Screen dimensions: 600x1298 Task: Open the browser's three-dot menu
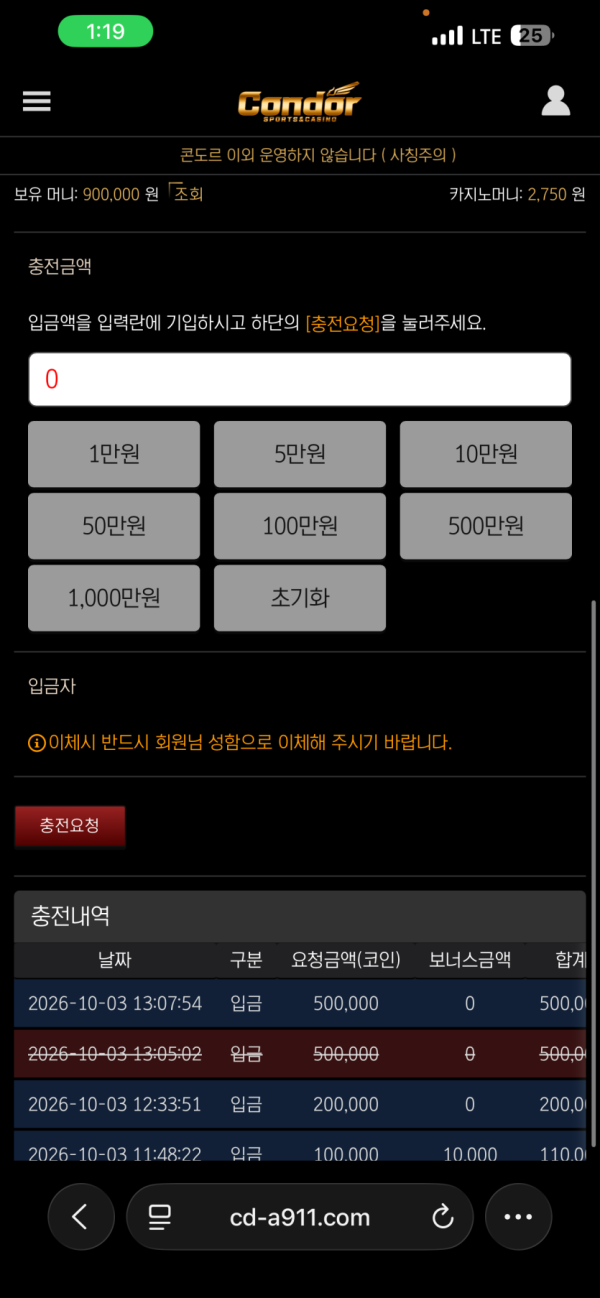pos(518,1217)
